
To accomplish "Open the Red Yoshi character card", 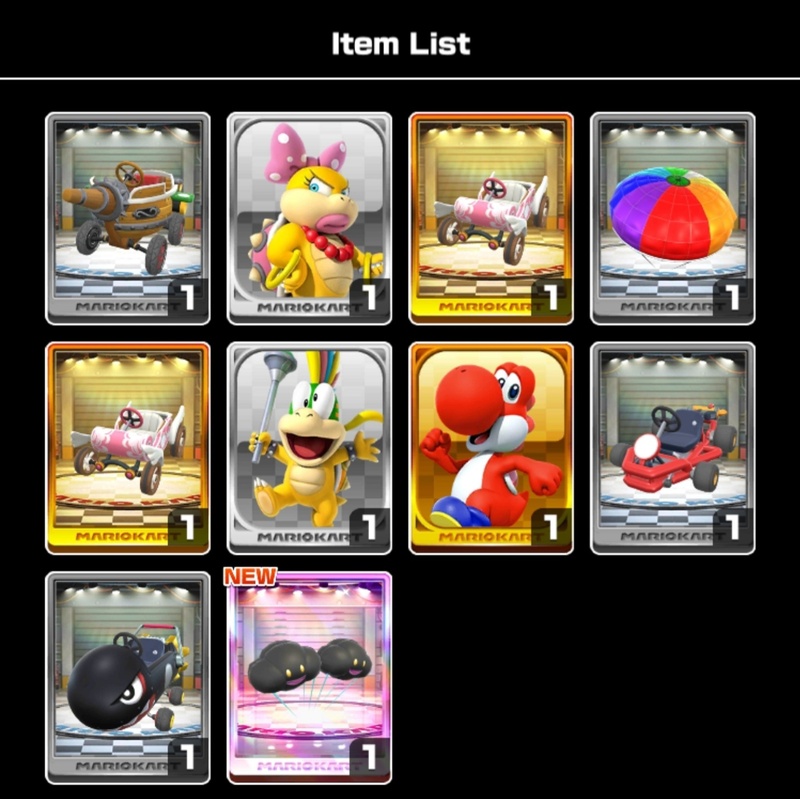I will (491, 448).
